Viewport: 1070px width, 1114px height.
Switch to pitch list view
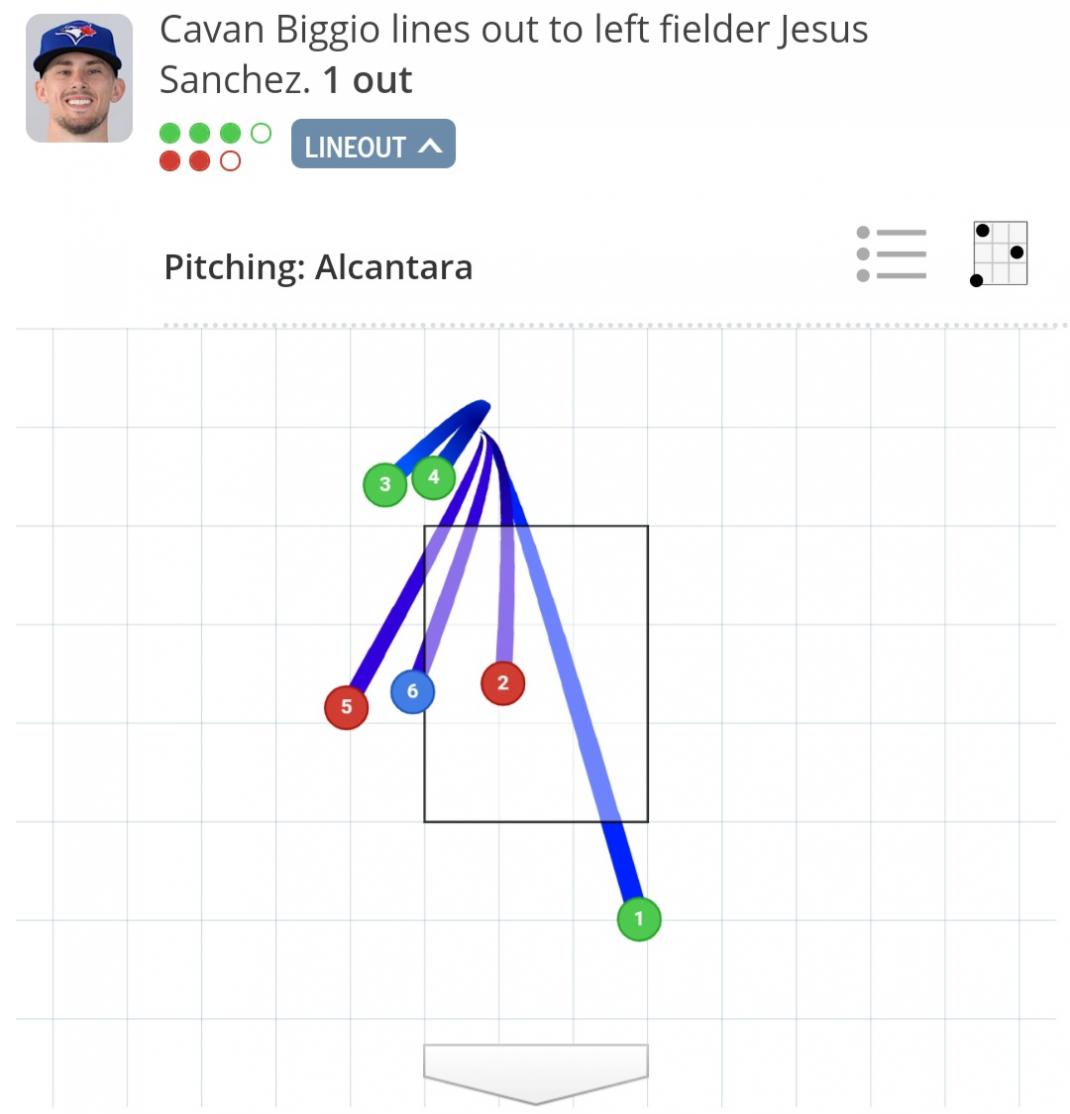[891, 254]
